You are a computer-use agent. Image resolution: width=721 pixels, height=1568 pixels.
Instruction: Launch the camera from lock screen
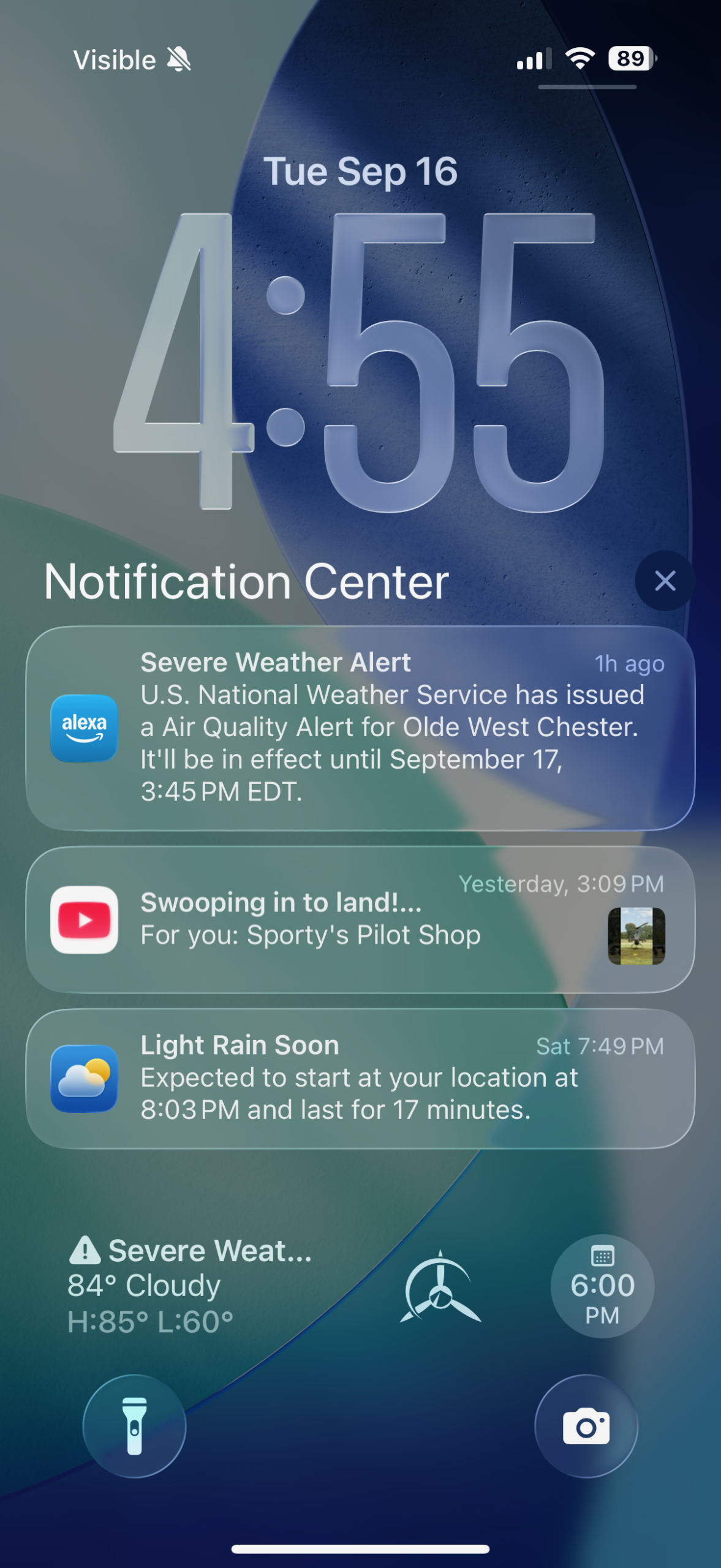pyautogui.click(x=586, y=1426)
